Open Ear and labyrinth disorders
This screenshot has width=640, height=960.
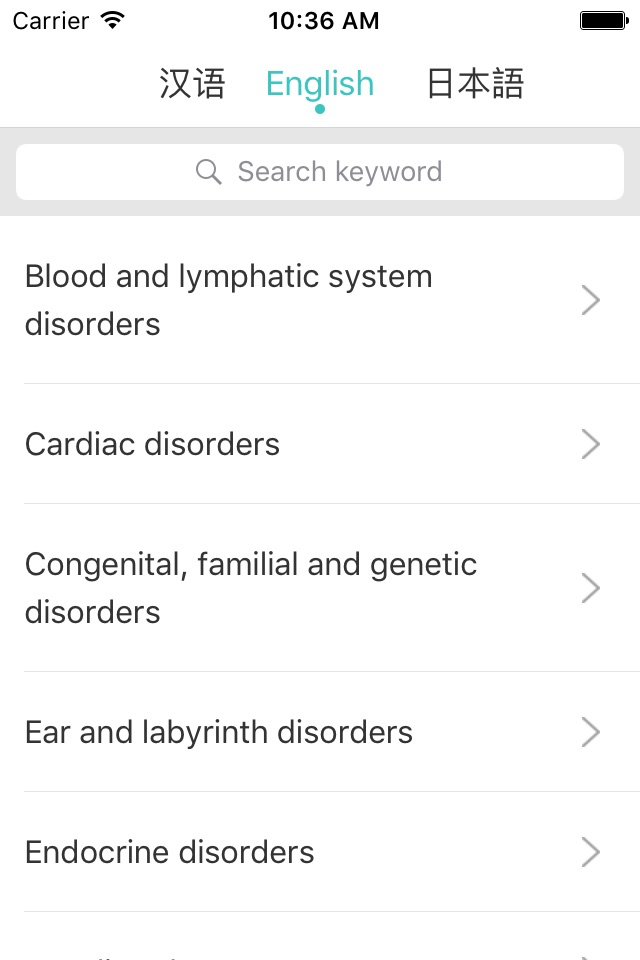(320, 732)
